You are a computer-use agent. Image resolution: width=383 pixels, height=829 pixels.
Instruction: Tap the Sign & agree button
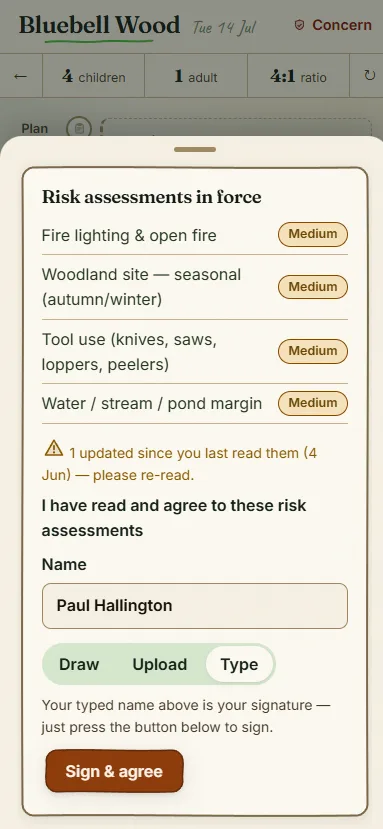pyautogui.click(x=114, y=771)
